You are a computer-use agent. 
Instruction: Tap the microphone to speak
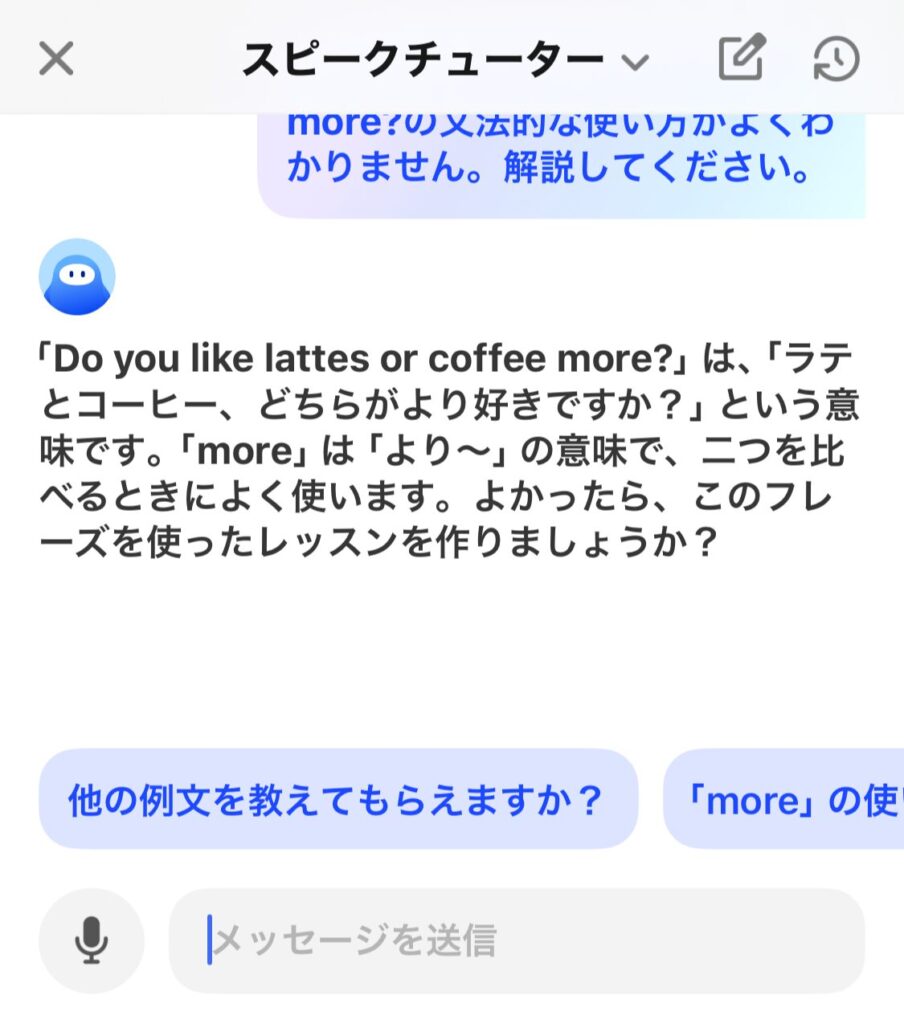[x=92, y=941]
